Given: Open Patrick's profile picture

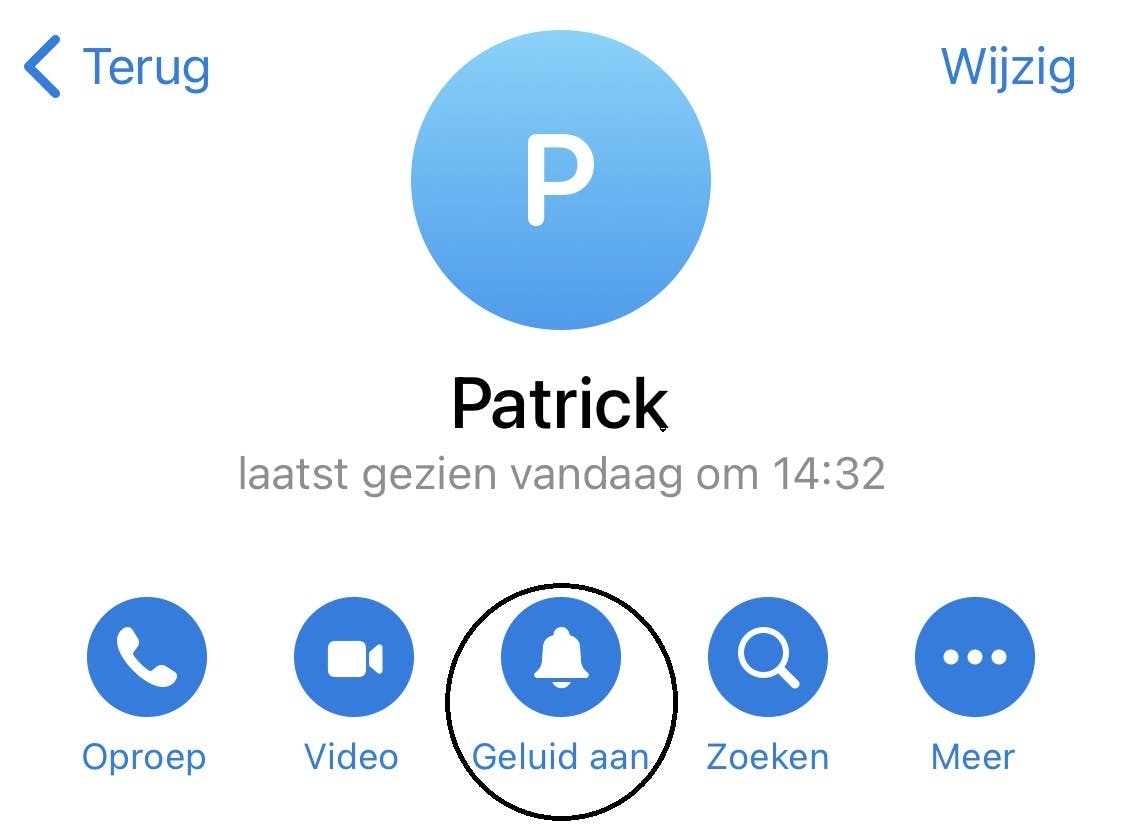Looking at the screenshot, I should click(x=561, y=180).
